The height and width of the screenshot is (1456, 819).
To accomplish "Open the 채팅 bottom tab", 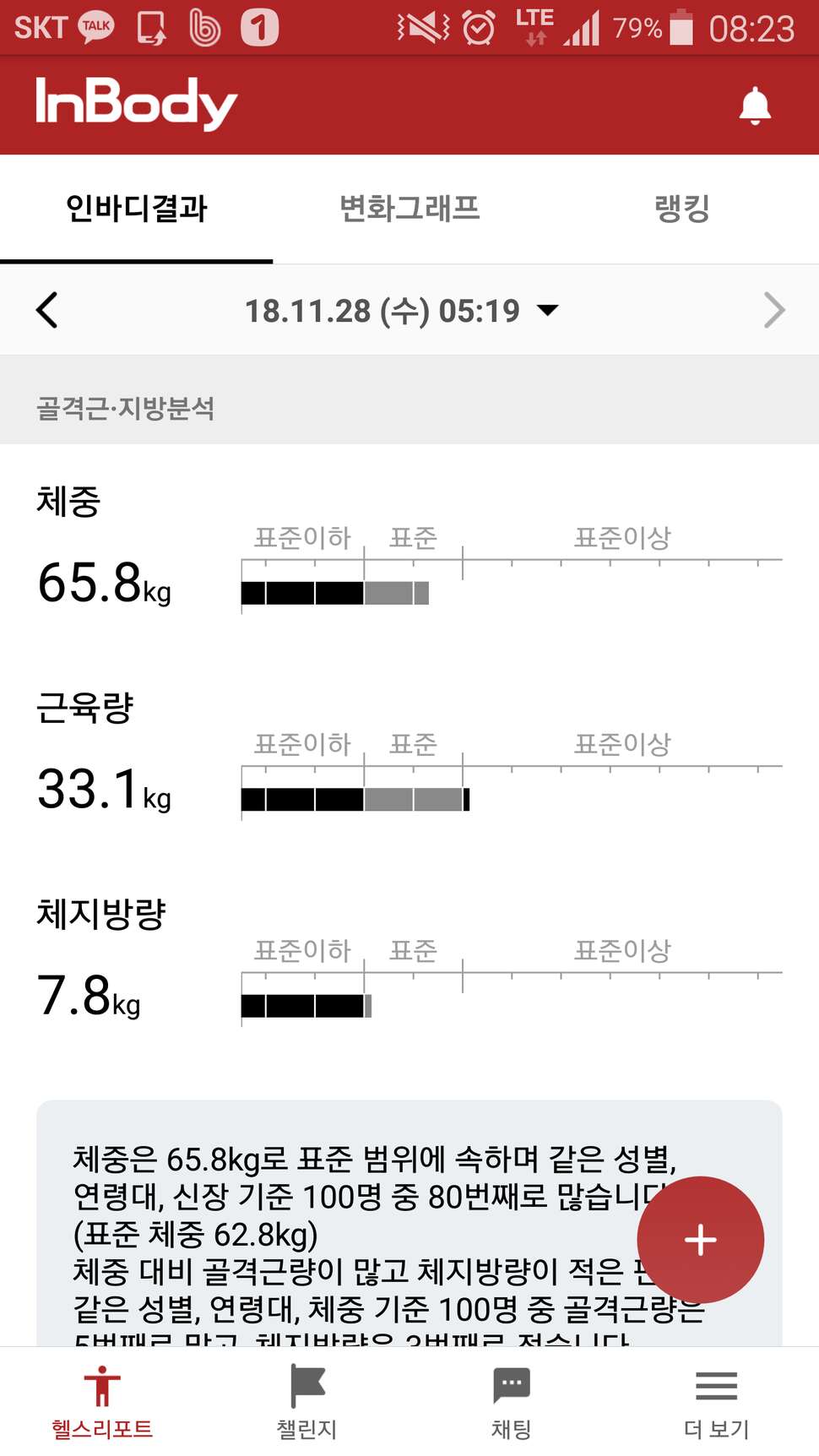I will 512,1402.
